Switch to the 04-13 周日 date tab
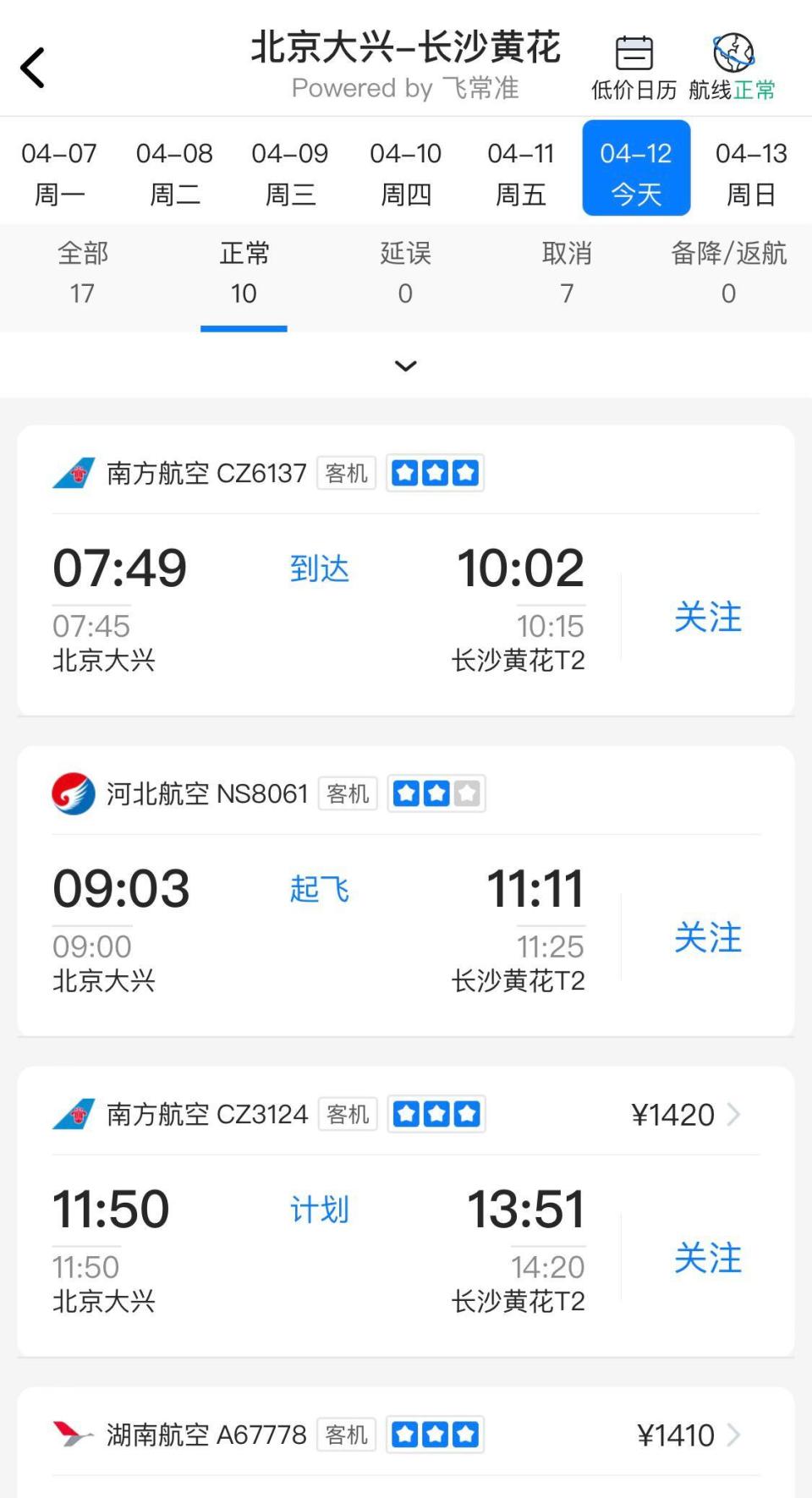Screen dimensions: 812x1498 751,167
